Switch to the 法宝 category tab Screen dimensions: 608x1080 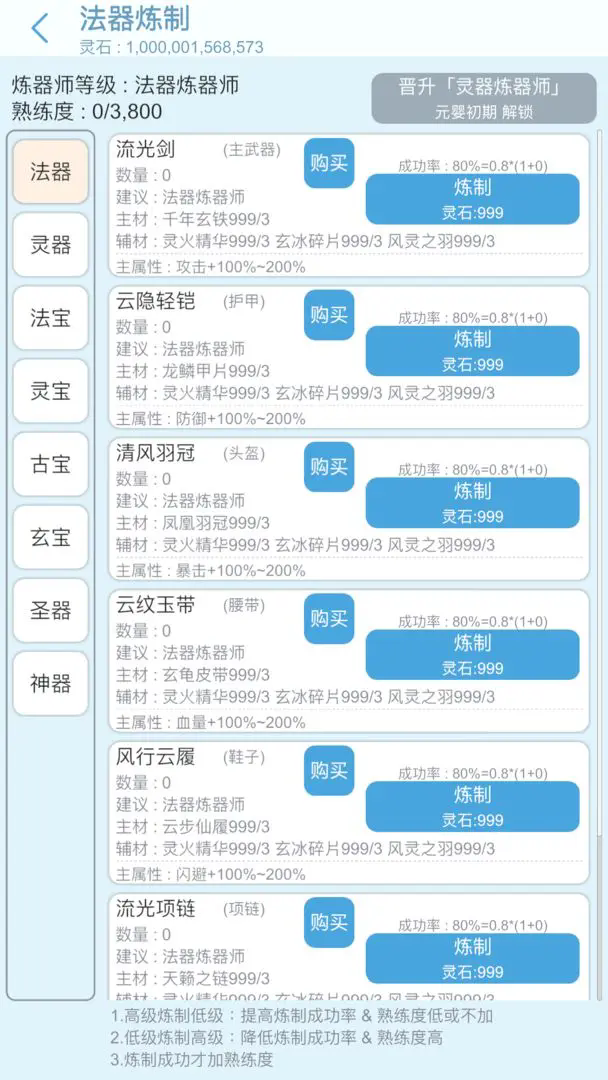(x=51, y=318)
